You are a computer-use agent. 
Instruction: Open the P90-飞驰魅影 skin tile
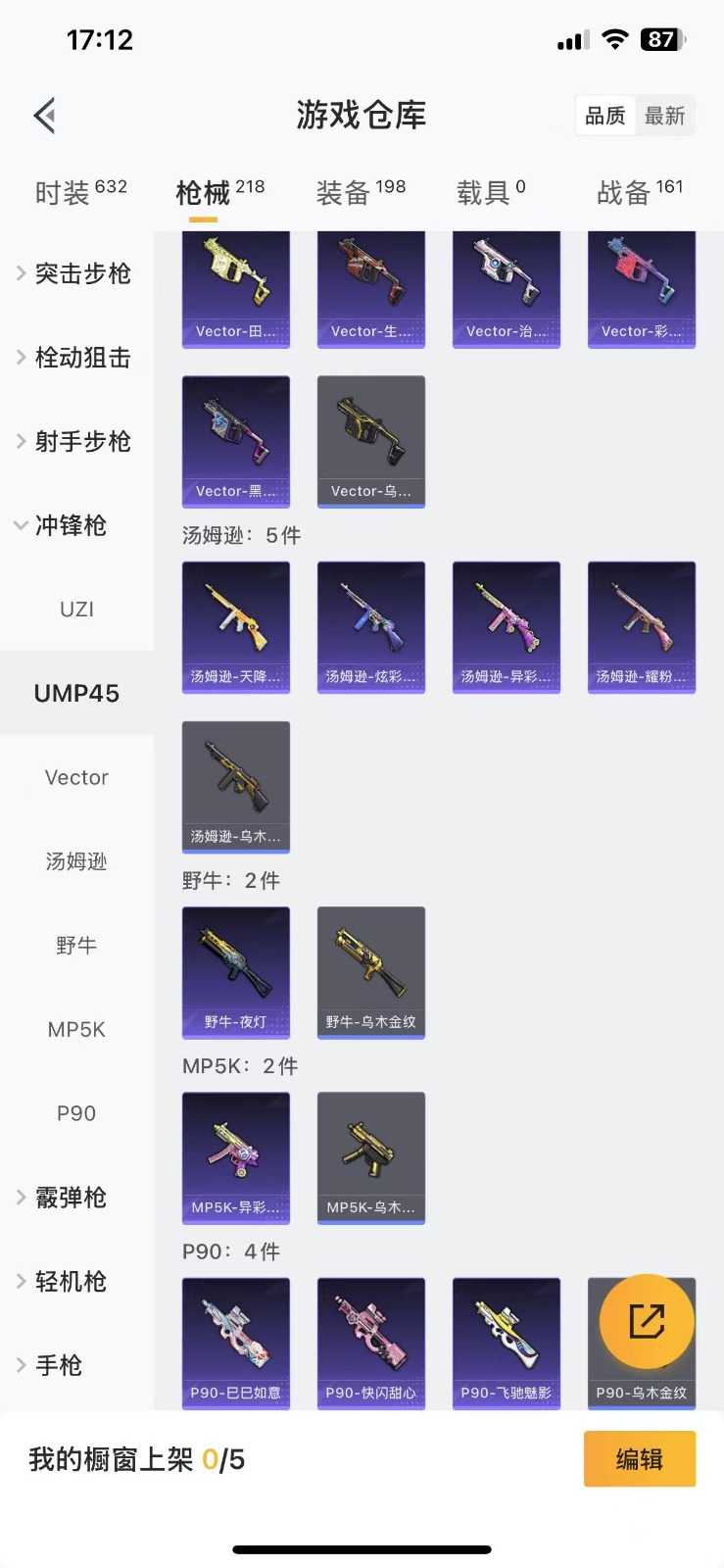(x=507, y=1343)
